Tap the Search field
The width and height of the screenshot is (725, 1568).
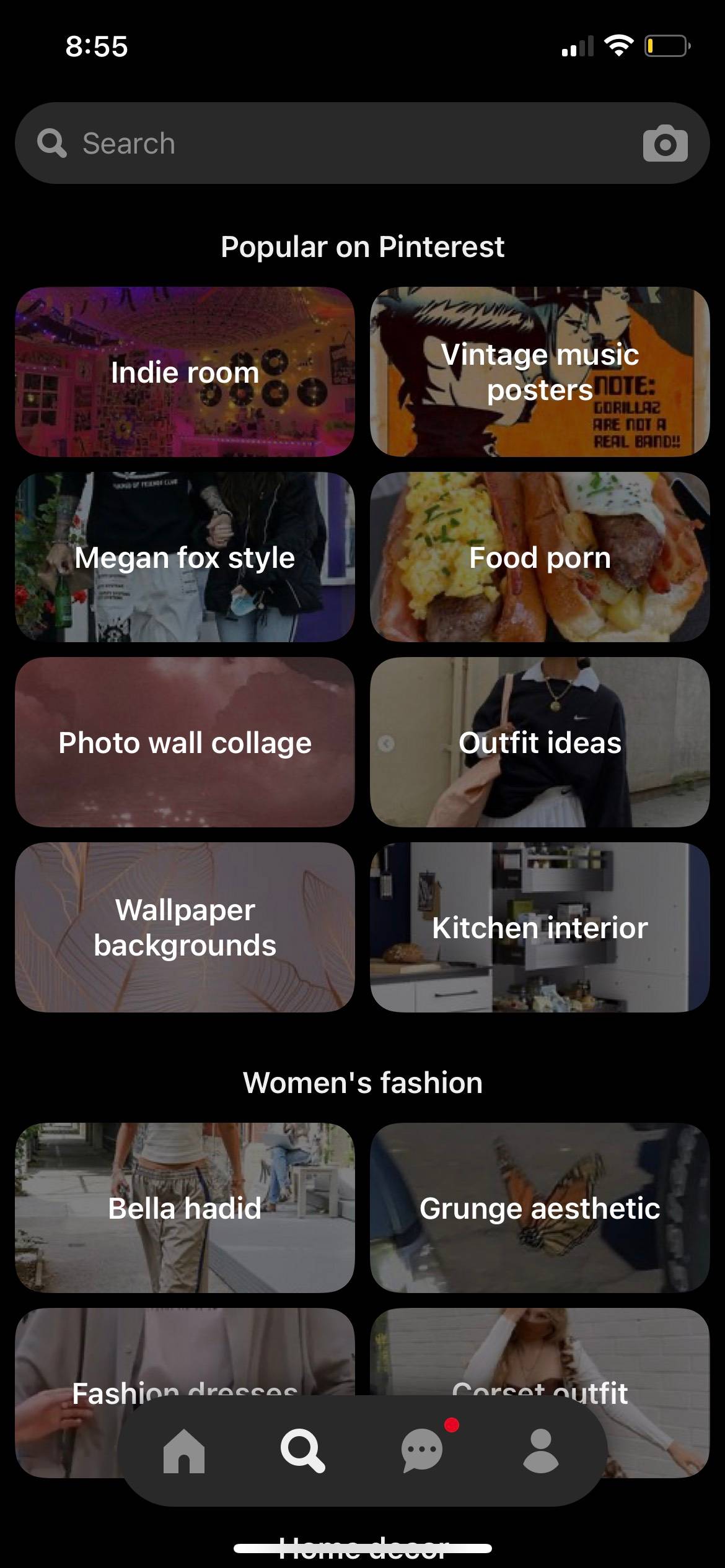tap(362, 143)
